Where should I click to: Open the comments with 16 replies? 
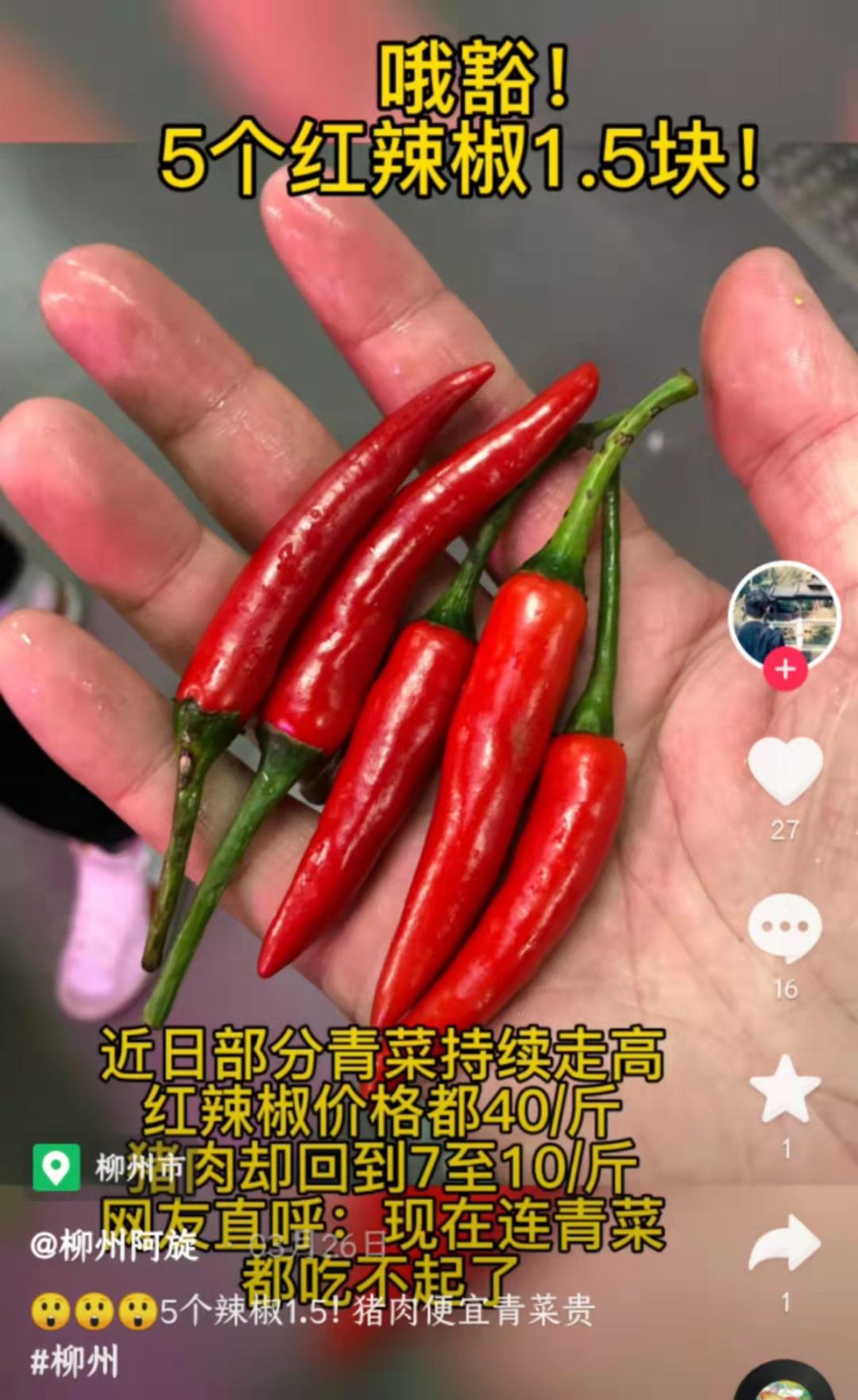coord(785,928)
